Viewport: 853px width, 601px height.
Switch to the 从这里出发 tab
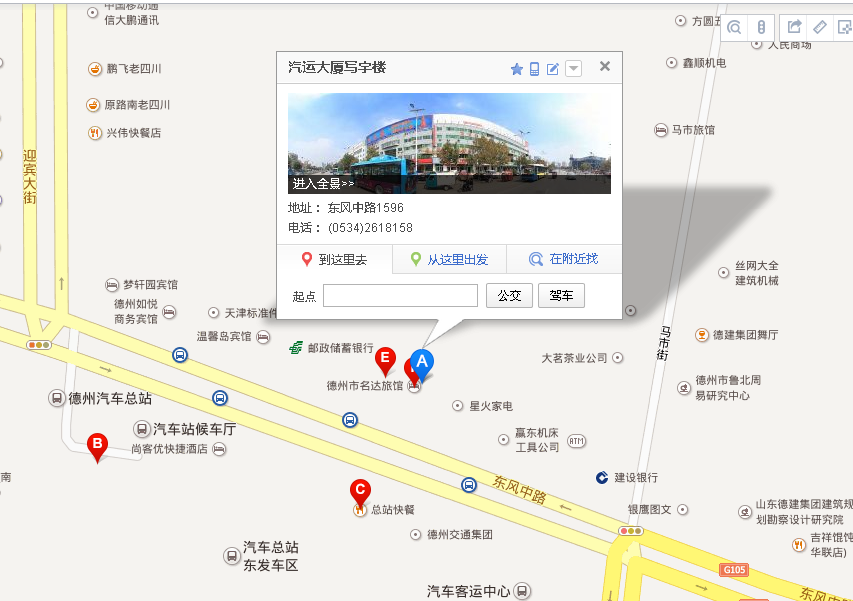pyautogui.click(x=449, y=260)
